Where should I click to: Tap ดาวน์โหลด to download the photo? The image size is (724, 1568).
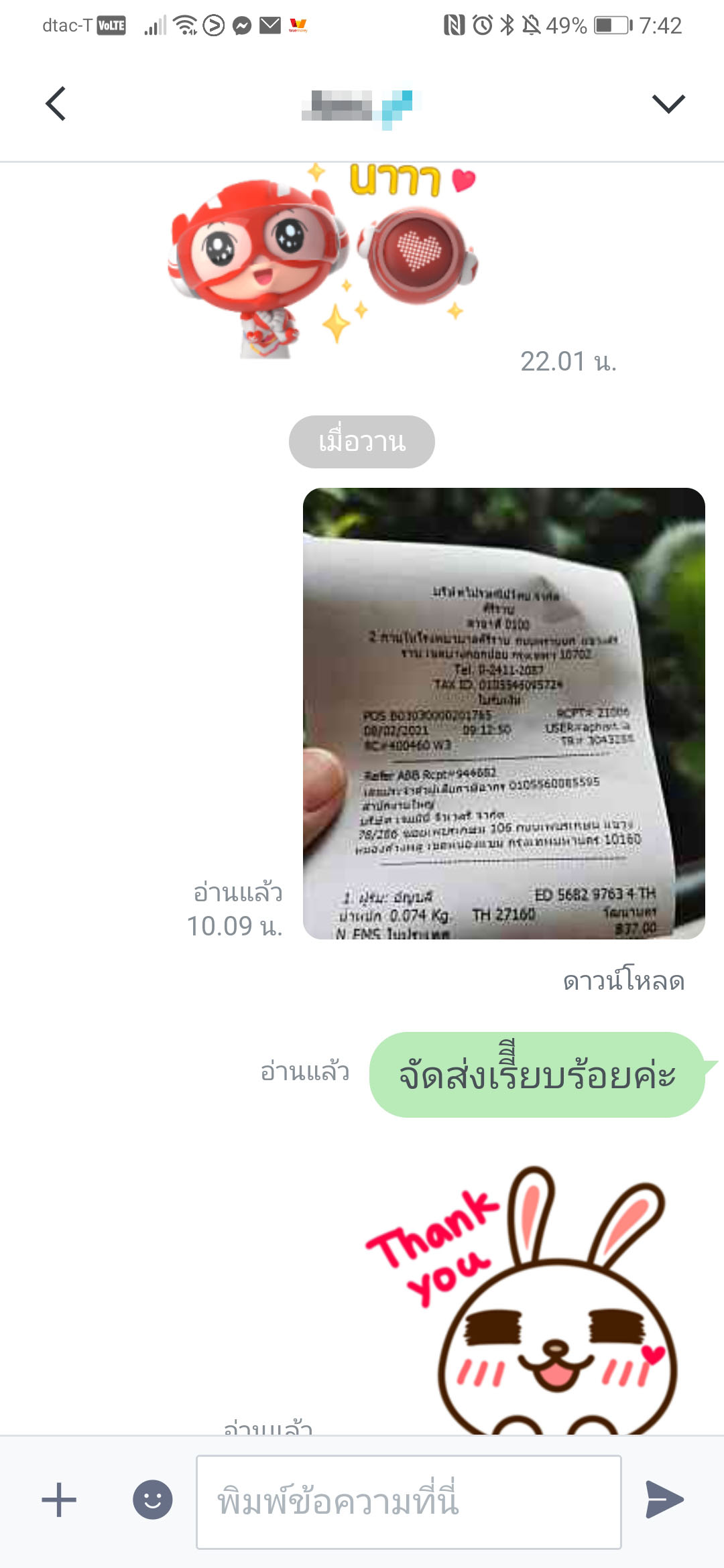coord(623,981)
